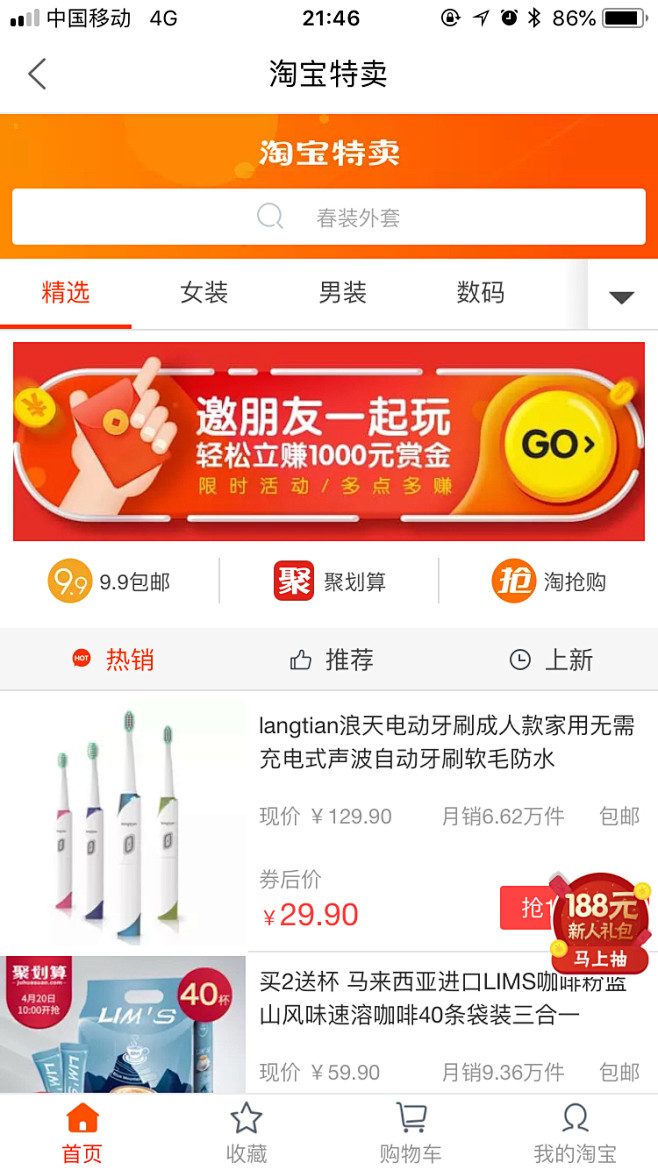Screen dimensions: 658x1170
Task: Switch to the 男装 category tab
Action: [342, 293]
